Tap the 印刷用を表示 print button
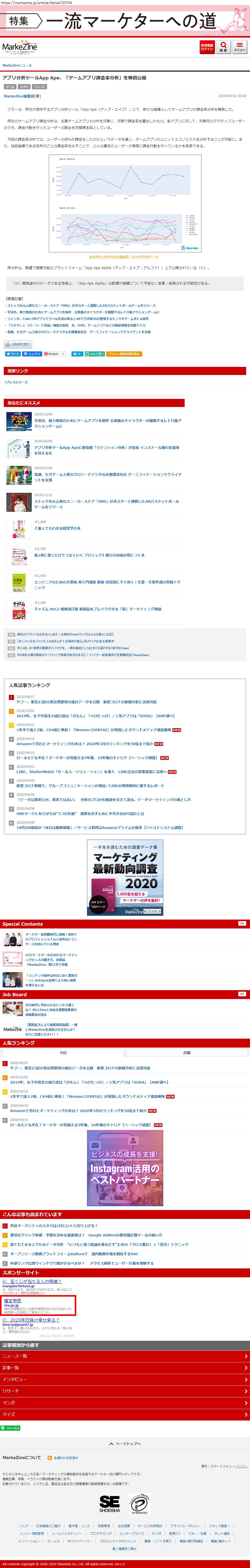This screenshot has height=1568, width=250. [18, 344]
